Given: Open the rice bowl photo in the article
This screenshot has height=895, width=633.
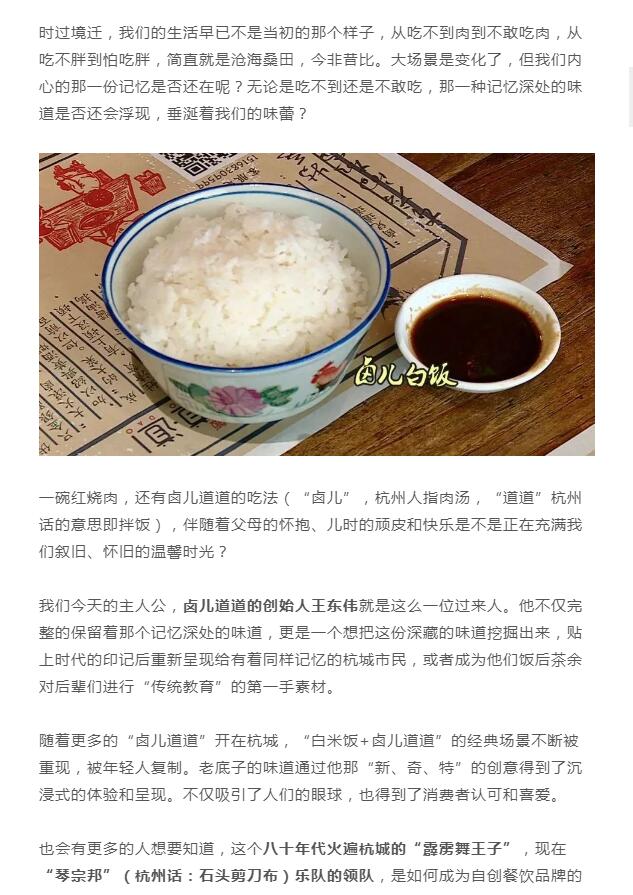Looking at the screenshot, I should pos(316,304).
